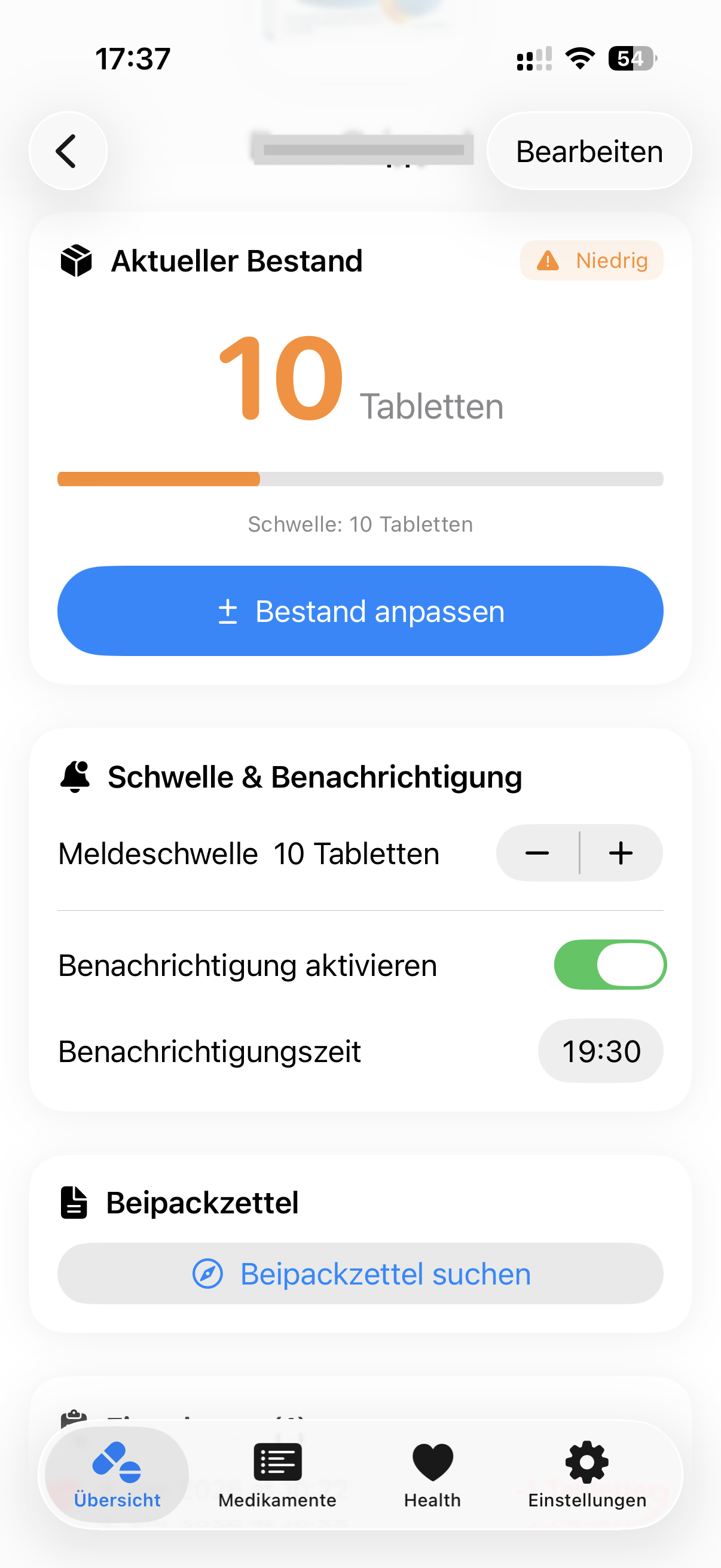Decrease Meldeschwelle with the minus button
The image size is (721, 1568).
coord(537,853)
